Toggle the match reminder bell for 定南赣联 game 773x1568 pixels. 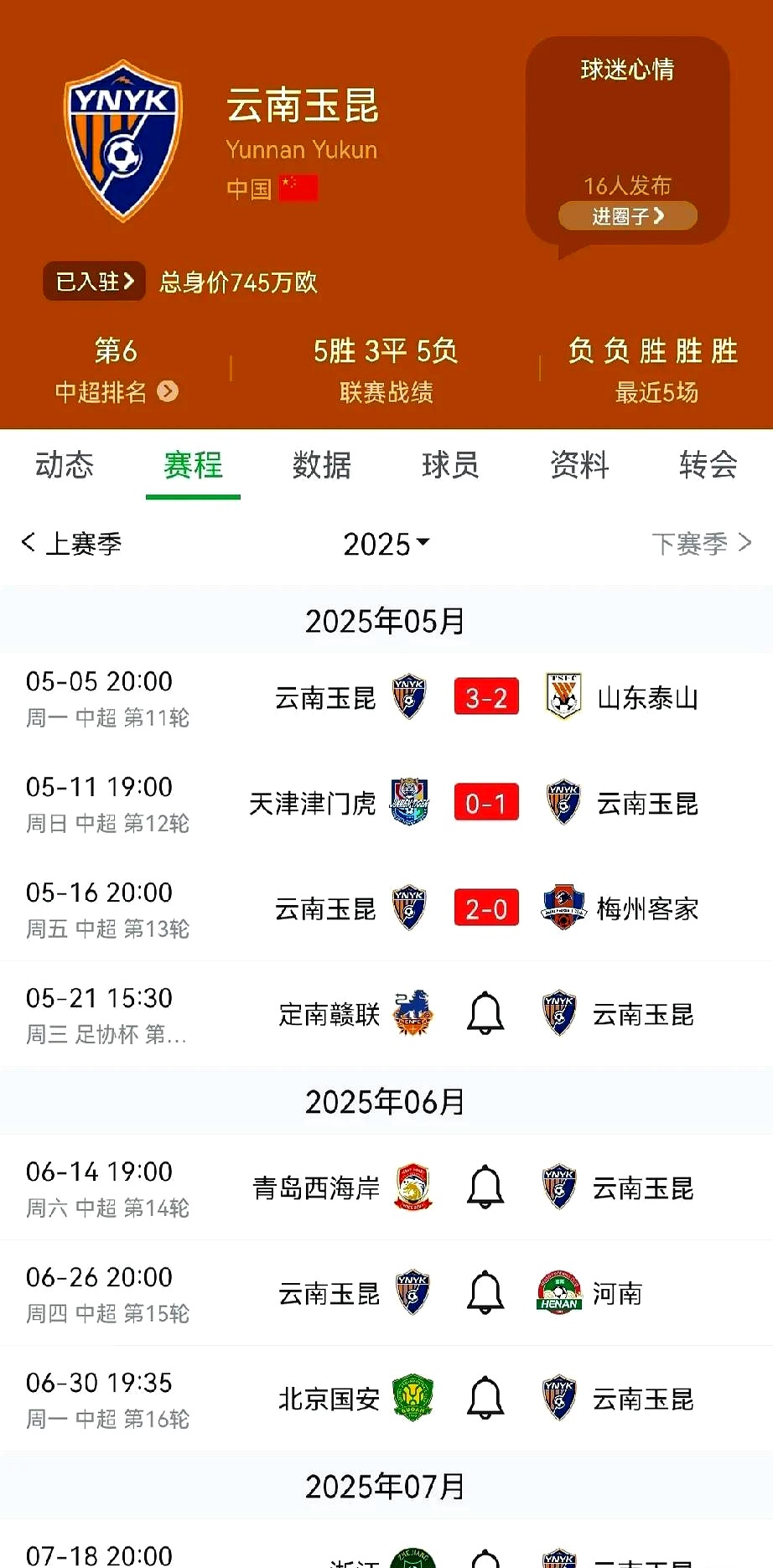[485, 1012]
